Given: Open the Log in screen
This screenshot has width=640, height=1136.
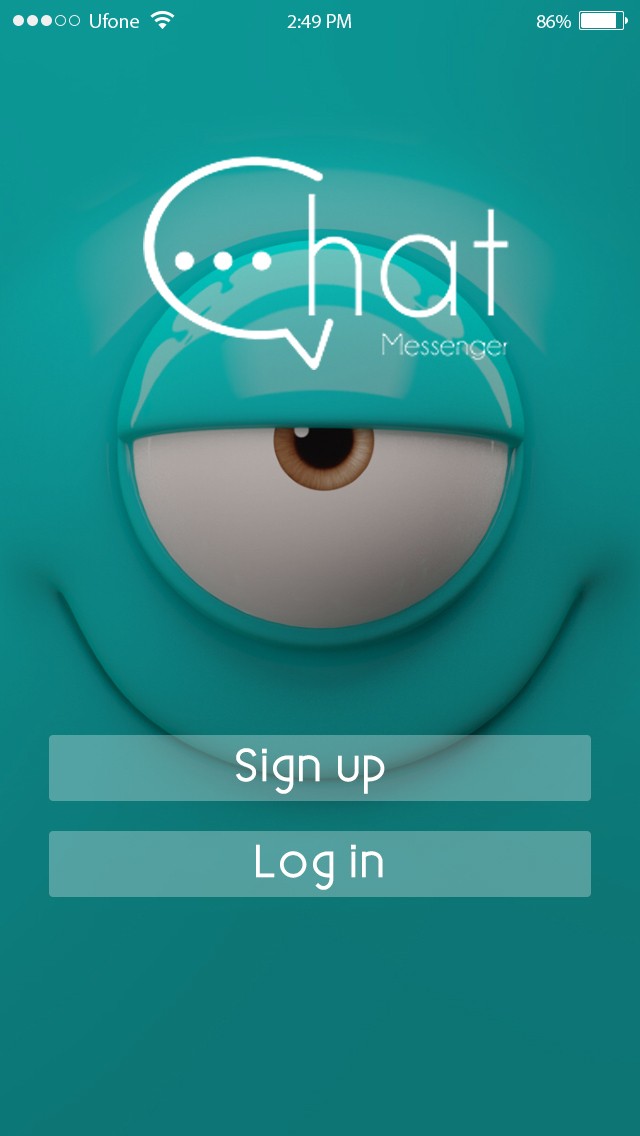Looking at the screenshot, I should pos(320,864).
